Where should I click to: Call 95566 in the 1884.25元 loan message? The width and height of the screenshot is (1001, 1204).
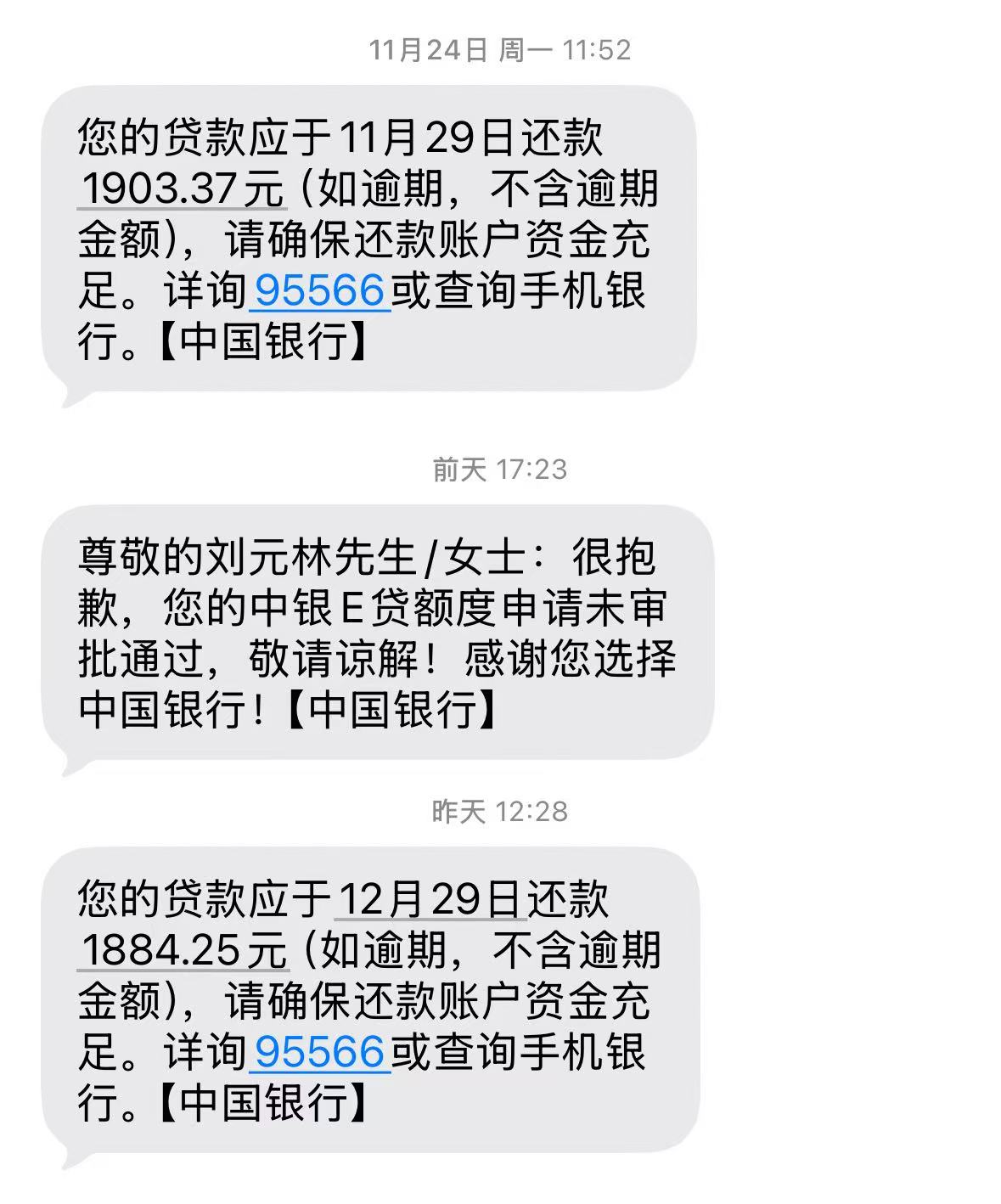coord(319,1052)
